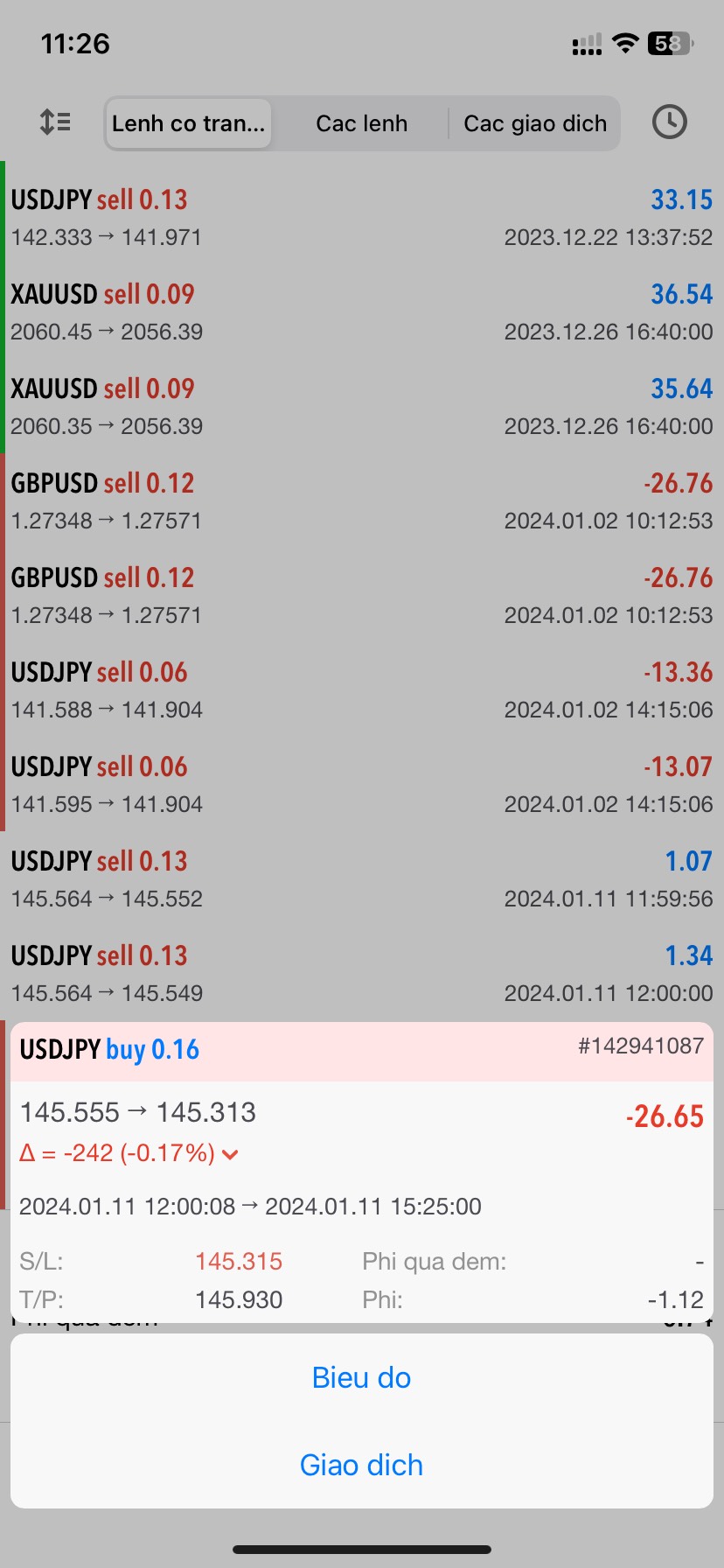Open the XAUUSD sell row with profit 35.64
Image resolution: width=724 pixels, height=1568 pixels.
coord(361,406)
